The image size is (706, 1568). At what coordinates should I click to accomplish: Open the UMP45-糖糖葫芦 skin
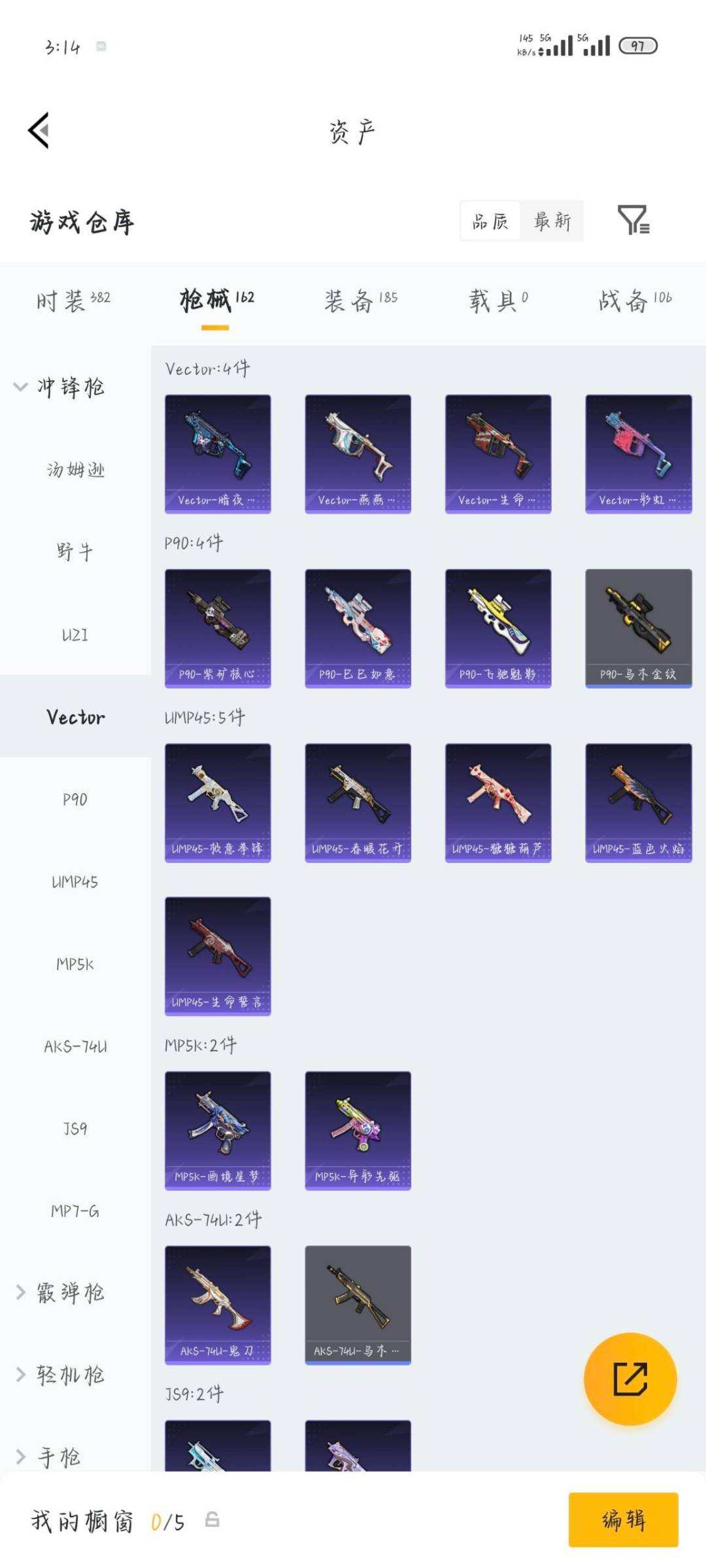[498, 802]
